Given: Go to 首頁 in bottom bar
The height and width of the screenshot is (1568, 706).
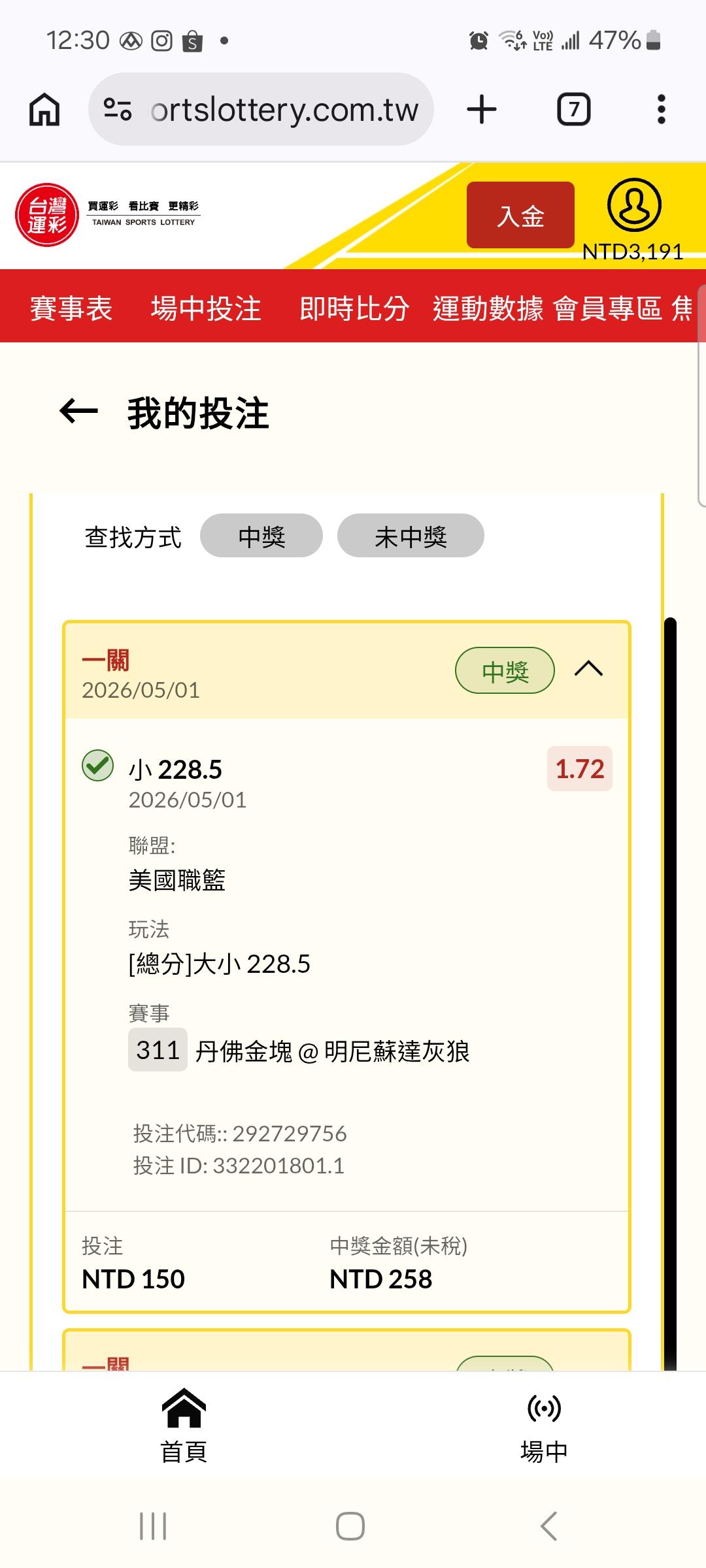Looking at the screenshot, I should pos(184,1426).
